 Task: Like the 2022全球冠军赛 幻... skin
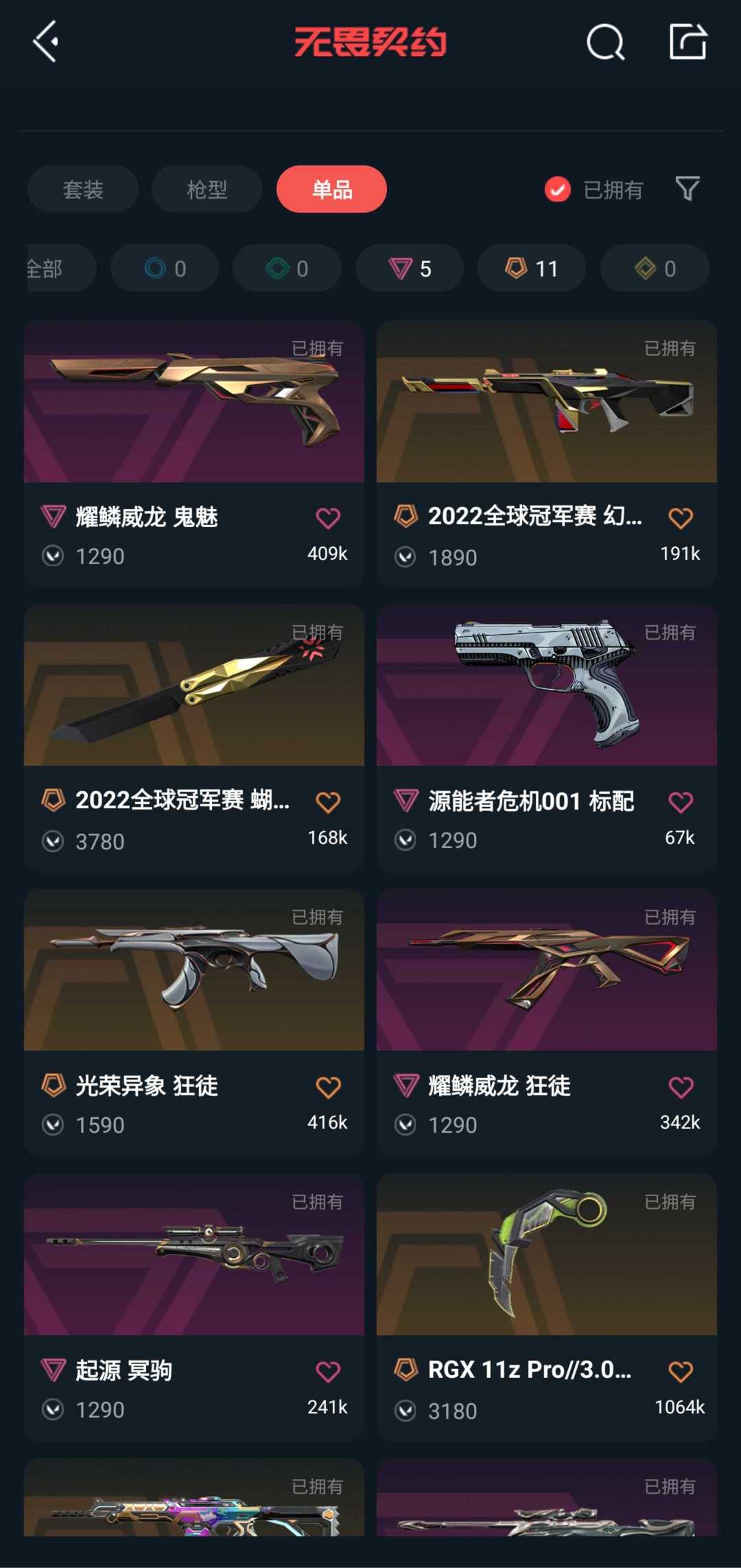click(681, 518)
